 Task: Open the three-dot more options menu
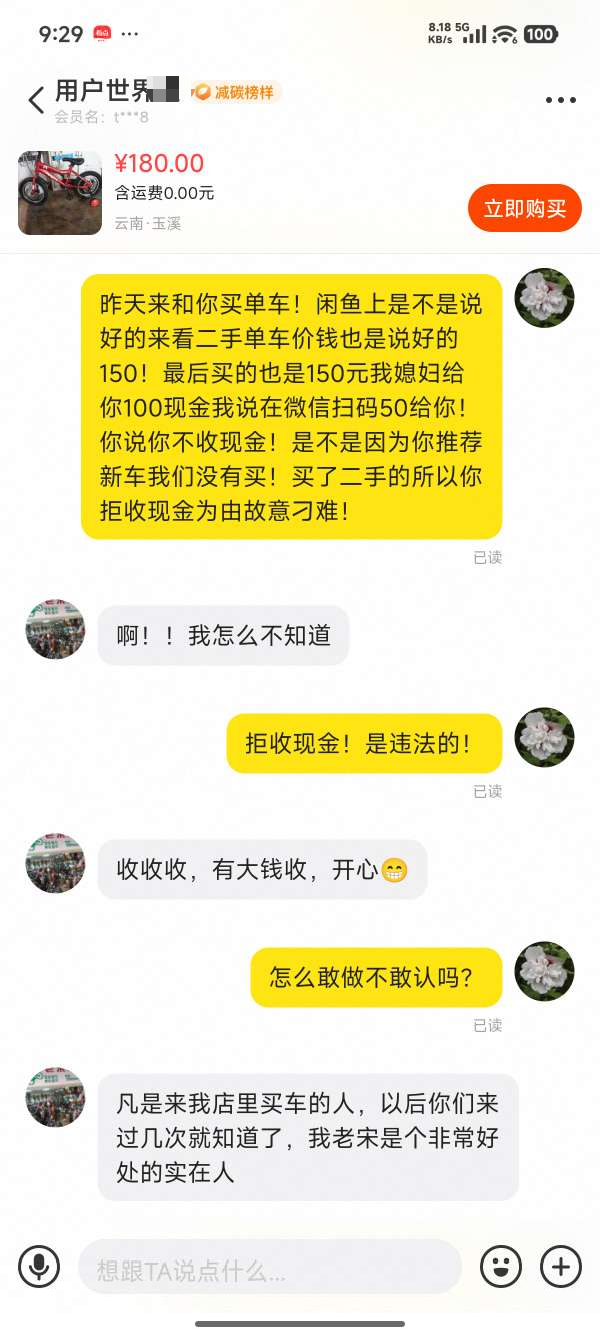coord(560,100)
